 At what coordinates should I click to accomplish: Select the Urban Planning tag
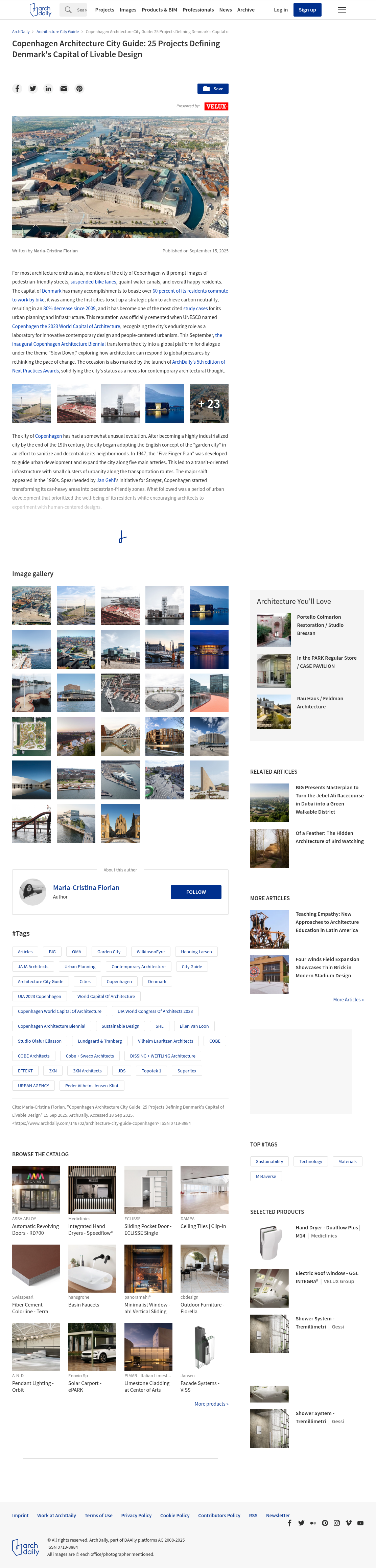coord(80,967)
